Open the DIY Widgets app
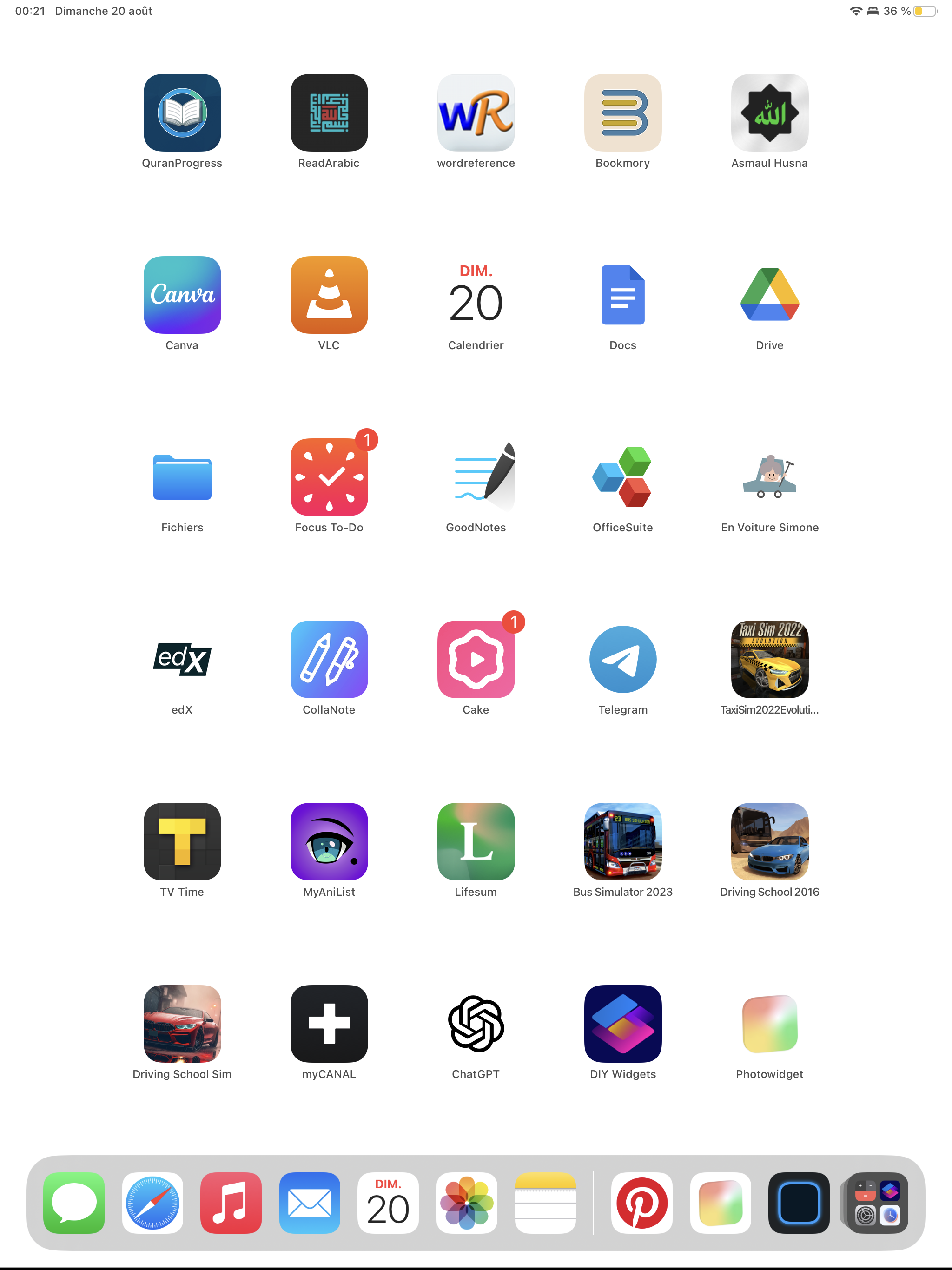The image size is (952, 1270). (622, 1024)
